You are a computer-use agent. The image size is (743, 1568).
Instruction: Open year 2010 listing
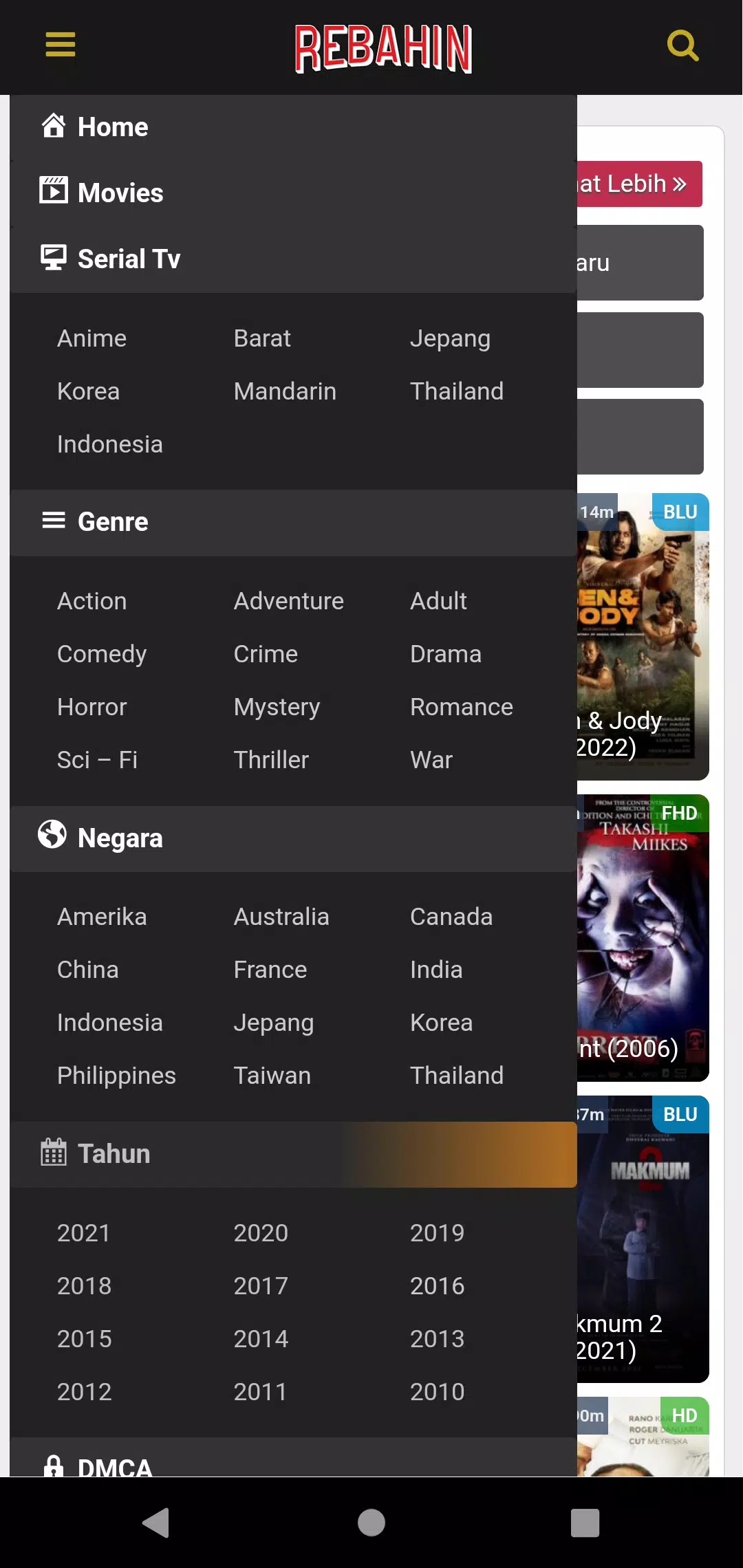(x=437, y=1392)
